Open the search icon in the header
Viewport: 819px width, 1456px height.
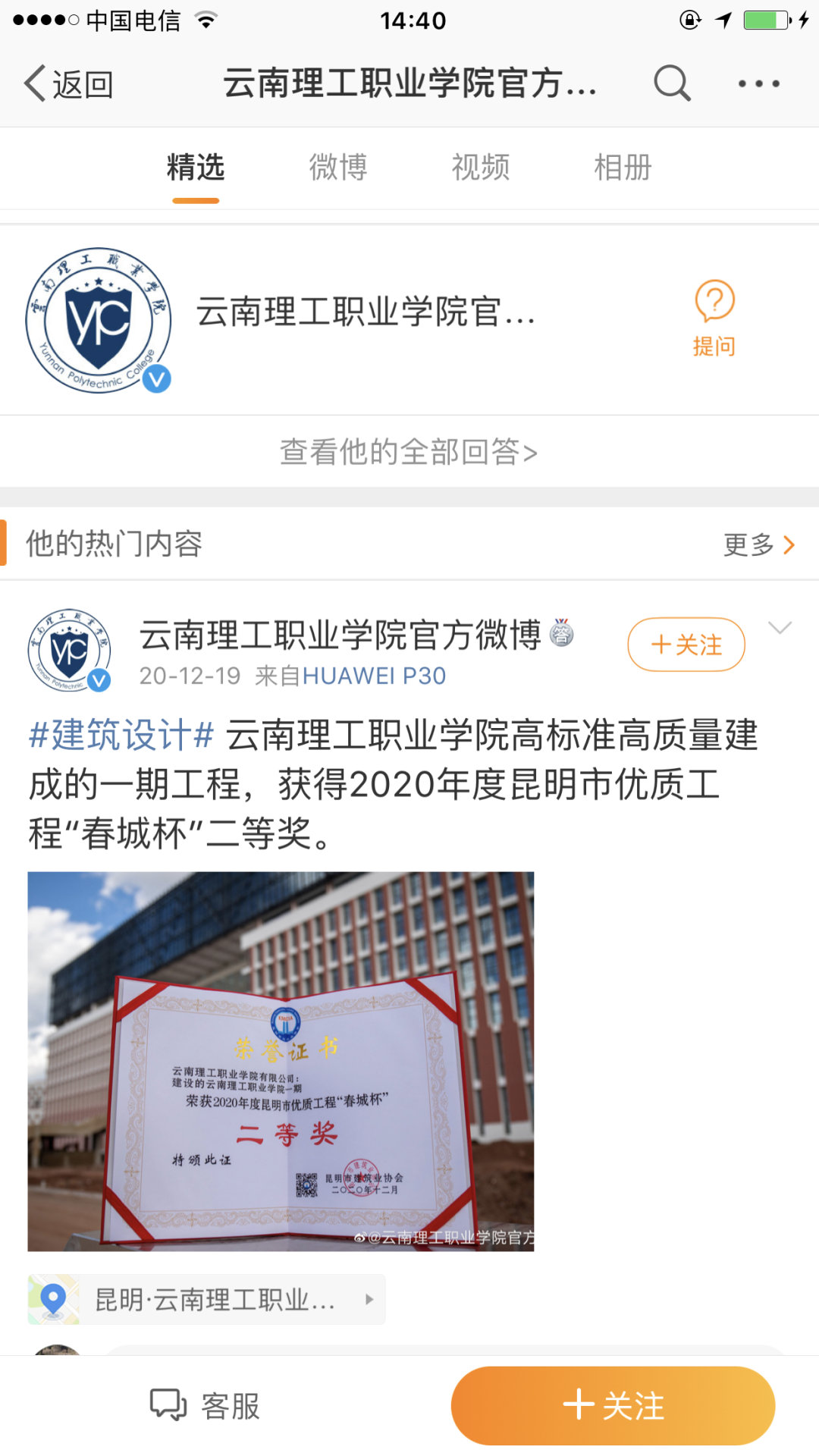click(672, 83)
